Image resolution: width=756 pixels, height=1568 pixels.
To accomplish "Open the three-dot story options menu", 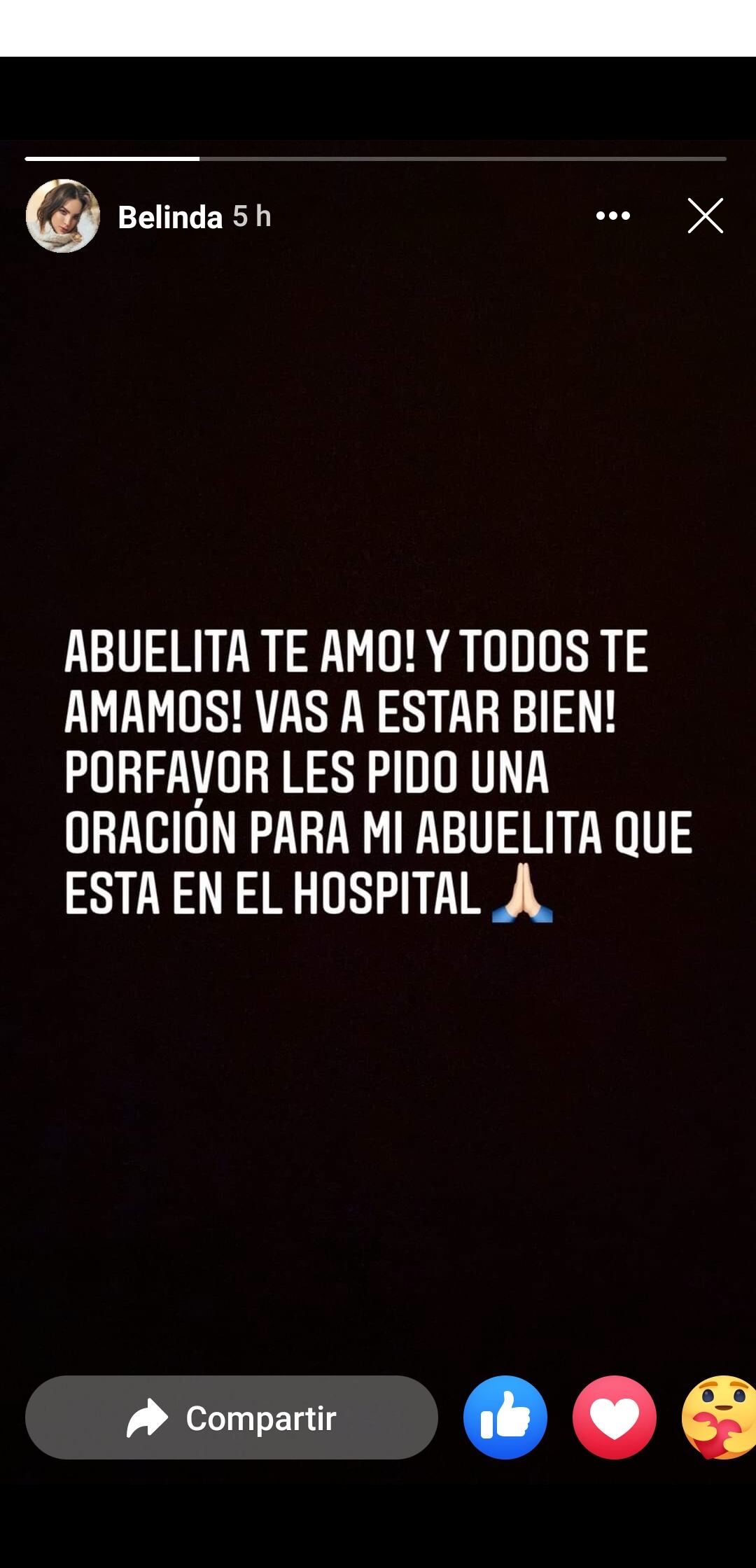I will [x=613, y=216].
